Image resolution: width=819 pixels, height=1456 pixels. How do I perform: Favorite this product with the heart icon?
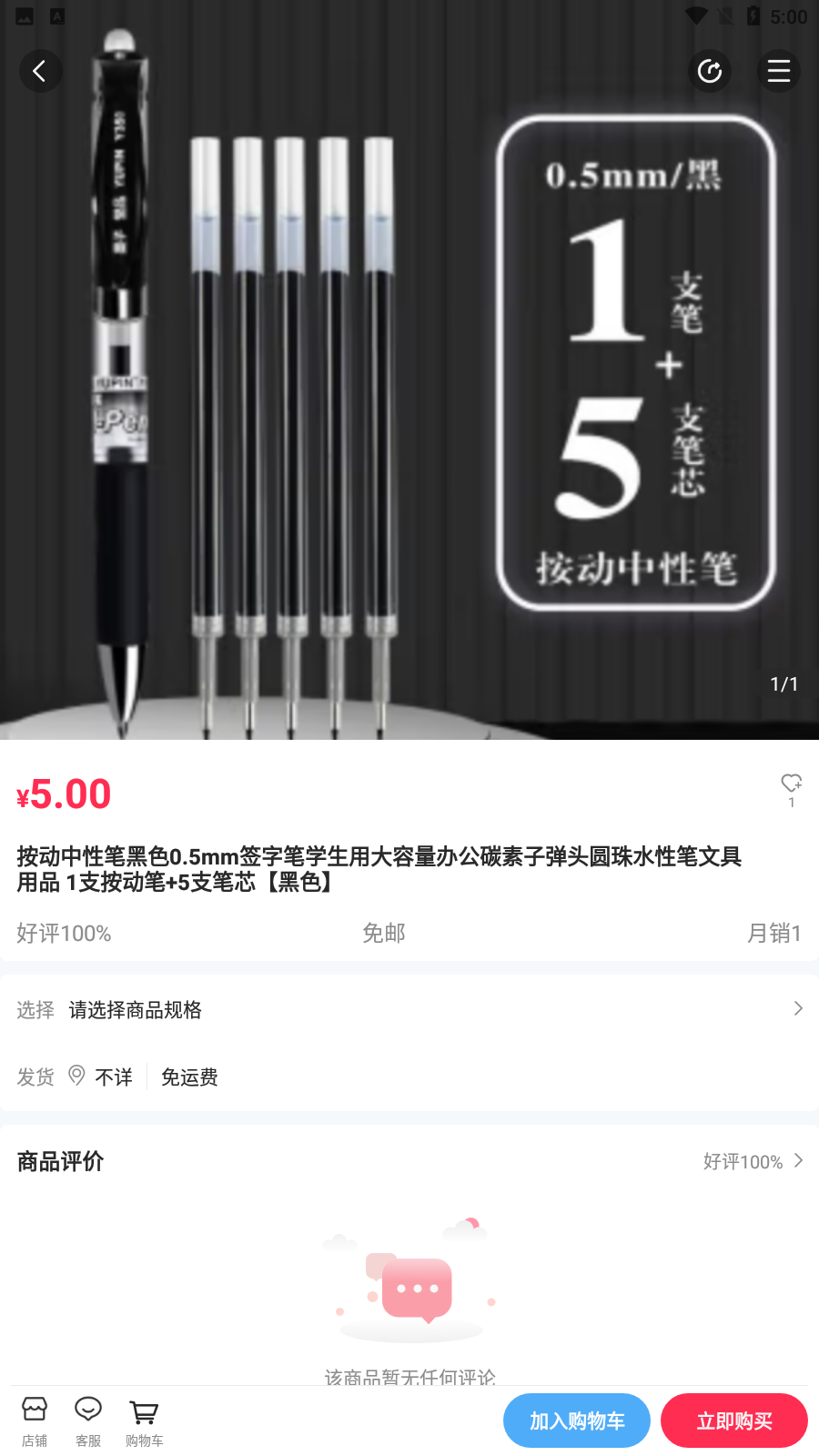pyautogui.click(x=791, y=784)
